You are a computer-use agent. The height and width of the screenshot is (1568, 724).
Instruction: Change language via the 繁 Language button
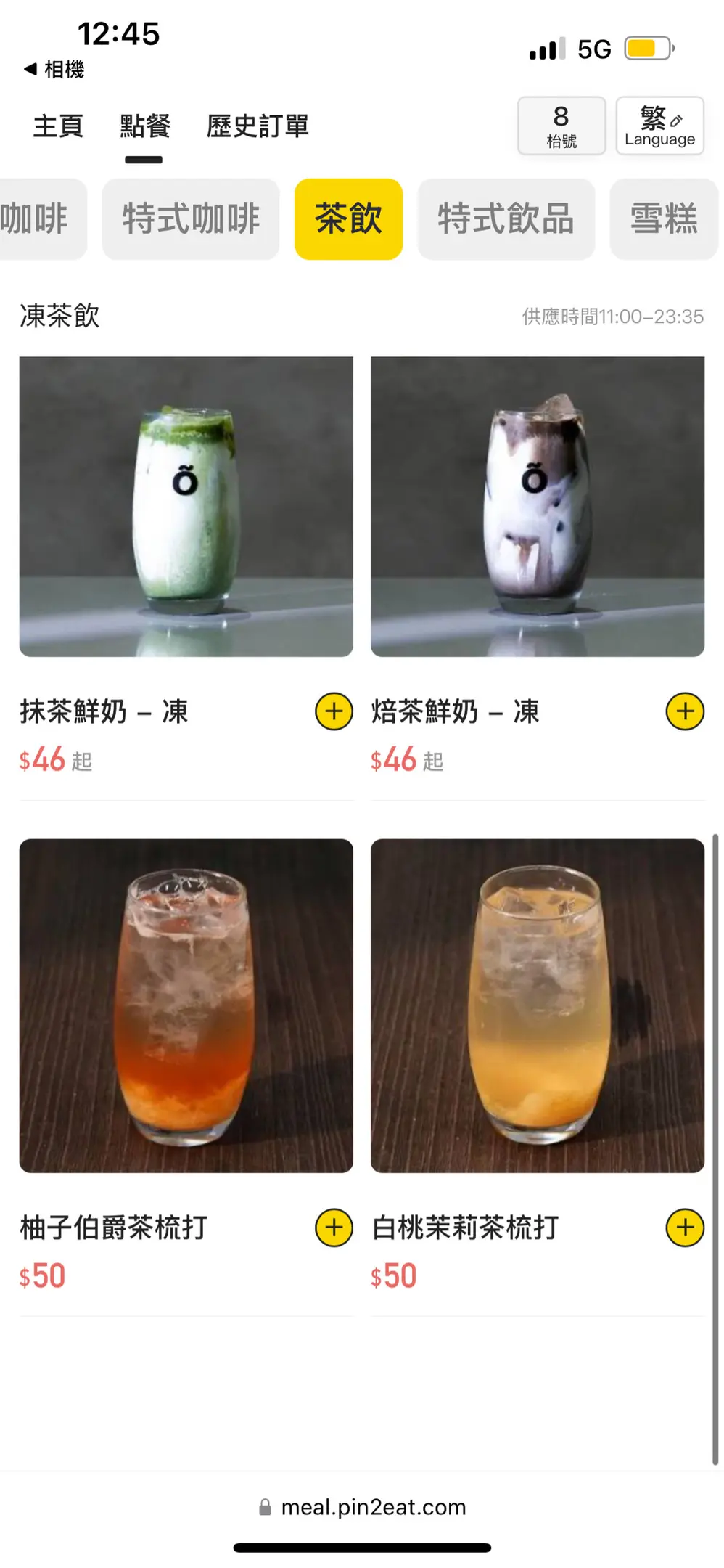[660, 126]
